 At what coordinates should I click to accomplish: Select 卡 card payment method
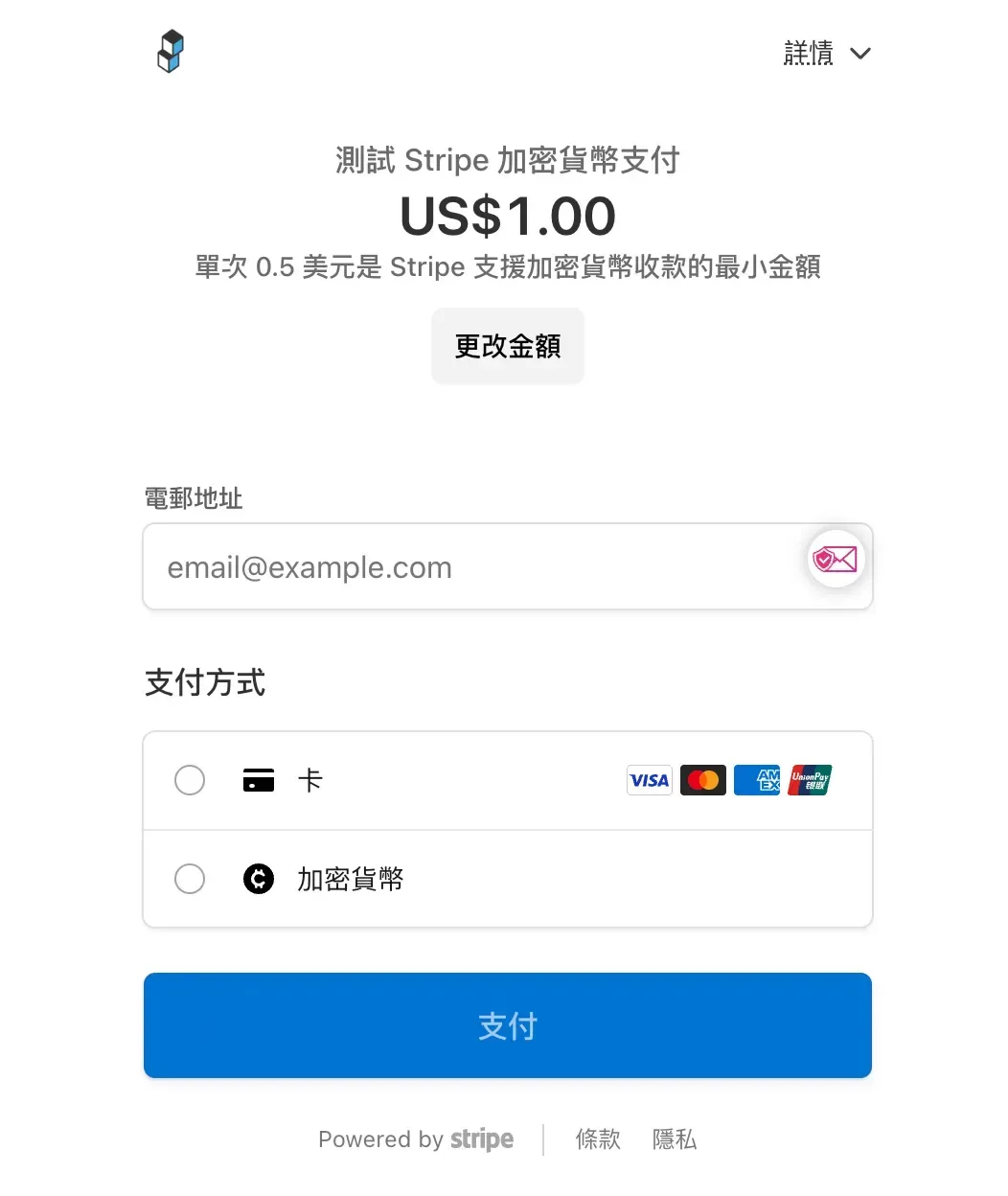pyautogui.click(x=191, y=780)
